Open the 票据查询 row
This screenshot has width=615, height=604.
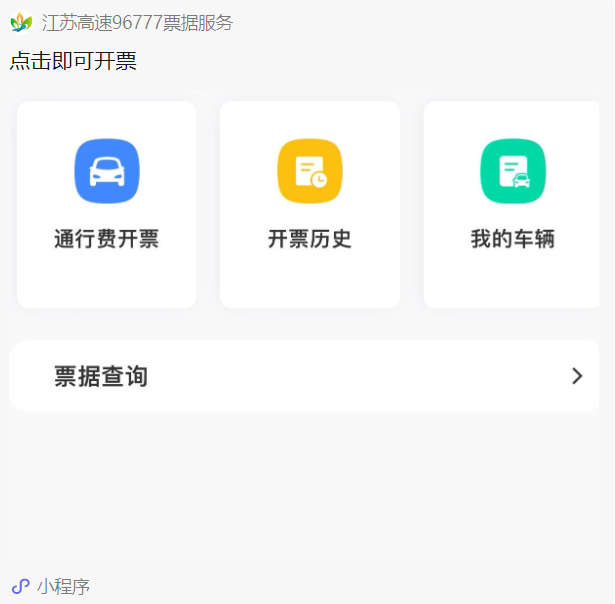tap(305, 376)
